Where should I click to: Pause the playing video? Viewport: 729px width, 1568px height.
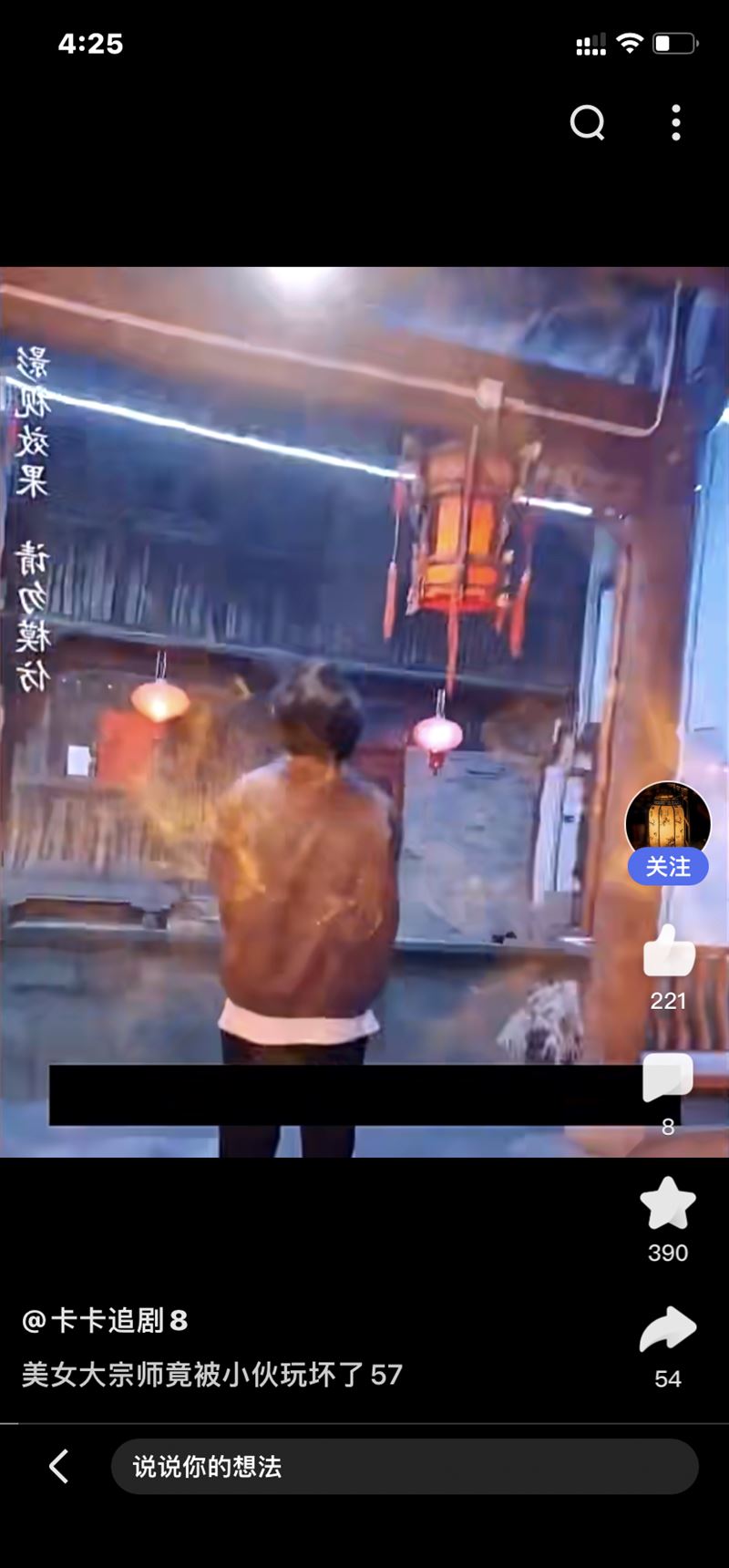point(364,711)
